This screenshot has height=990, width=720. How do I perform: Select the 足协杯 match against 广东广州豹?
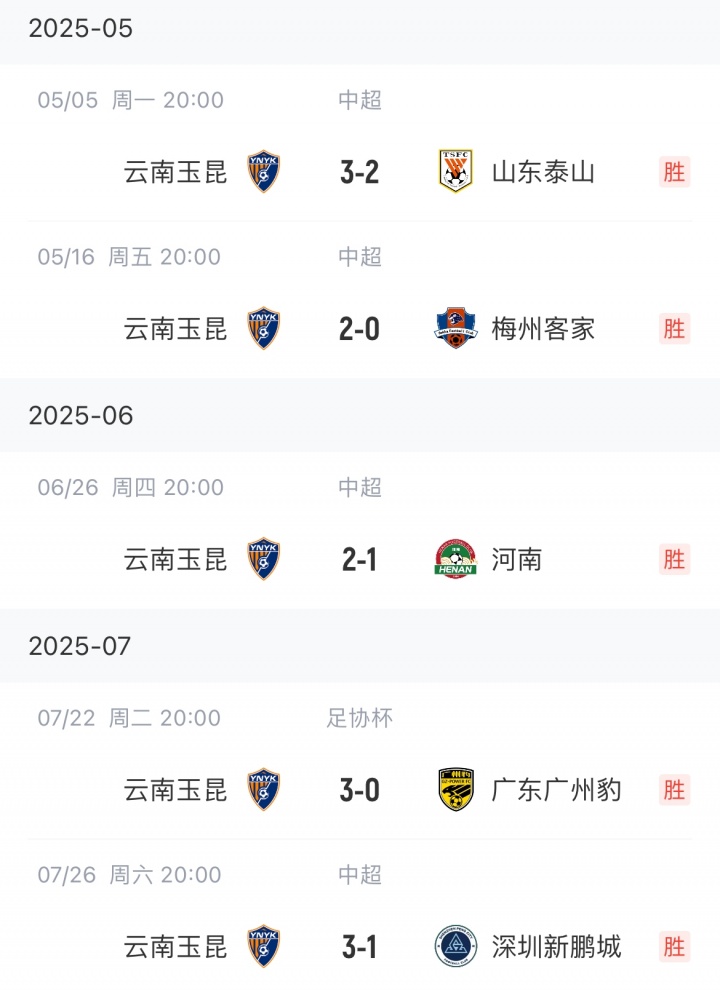click(360, 790)
